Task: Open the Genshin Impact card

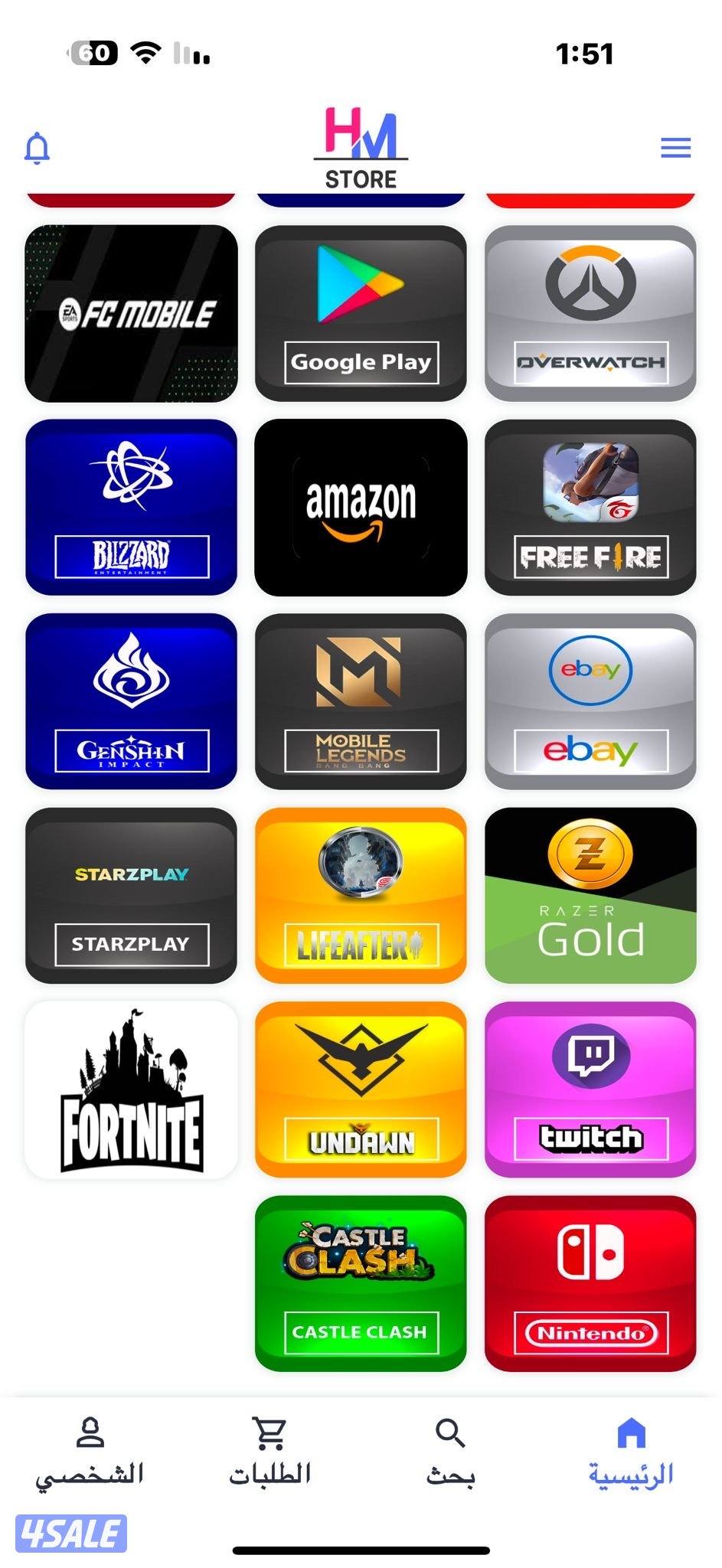Action: coord(131,701)
